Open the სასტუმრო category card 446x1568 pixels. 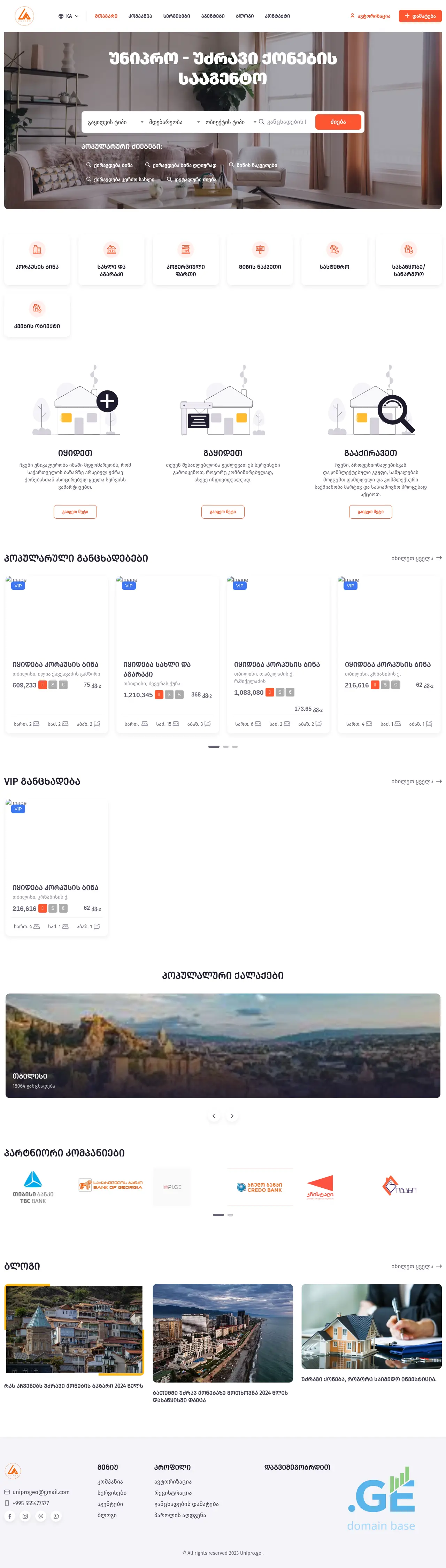[x=334, y=258]
